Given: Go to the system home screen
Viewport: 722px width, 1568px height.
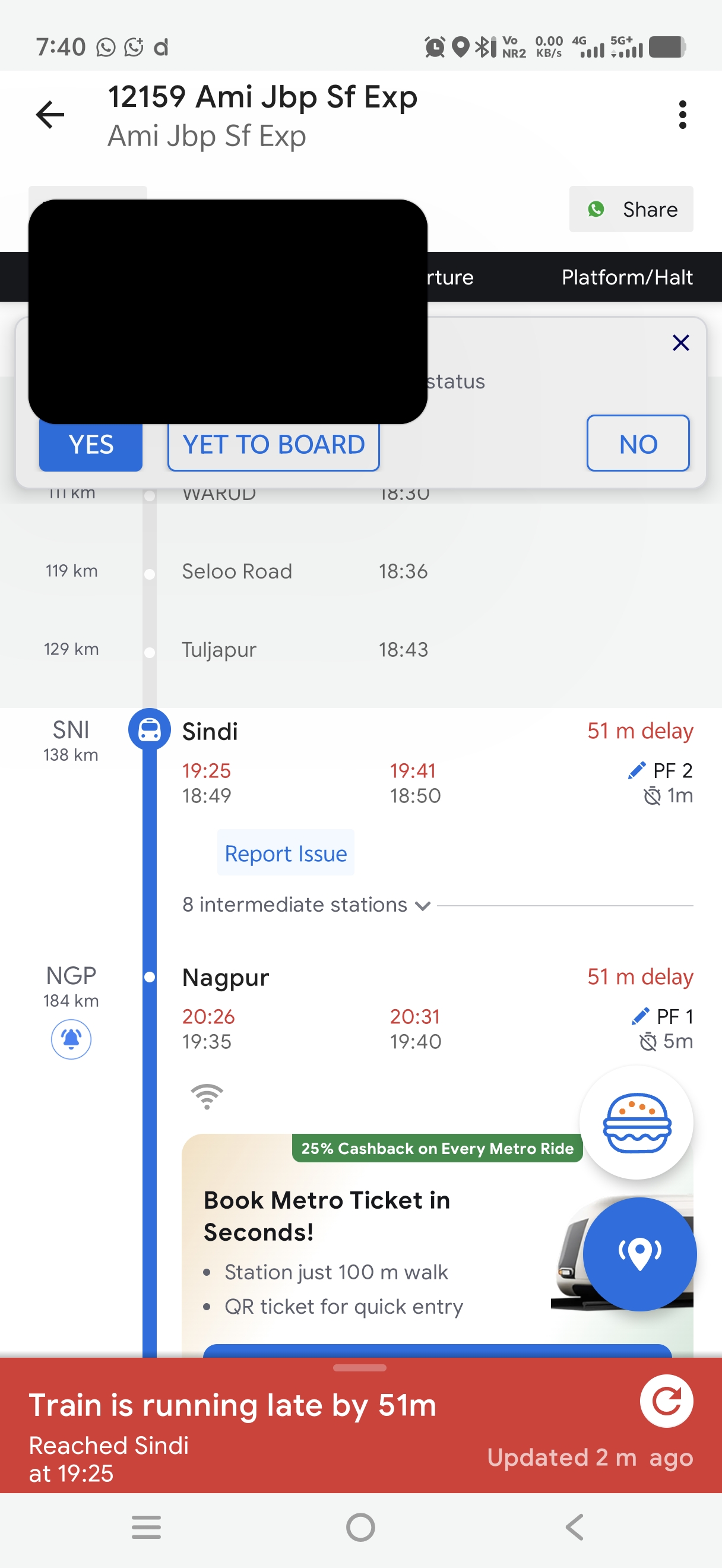Looking at the screenshot, I should pos(360,1527).
